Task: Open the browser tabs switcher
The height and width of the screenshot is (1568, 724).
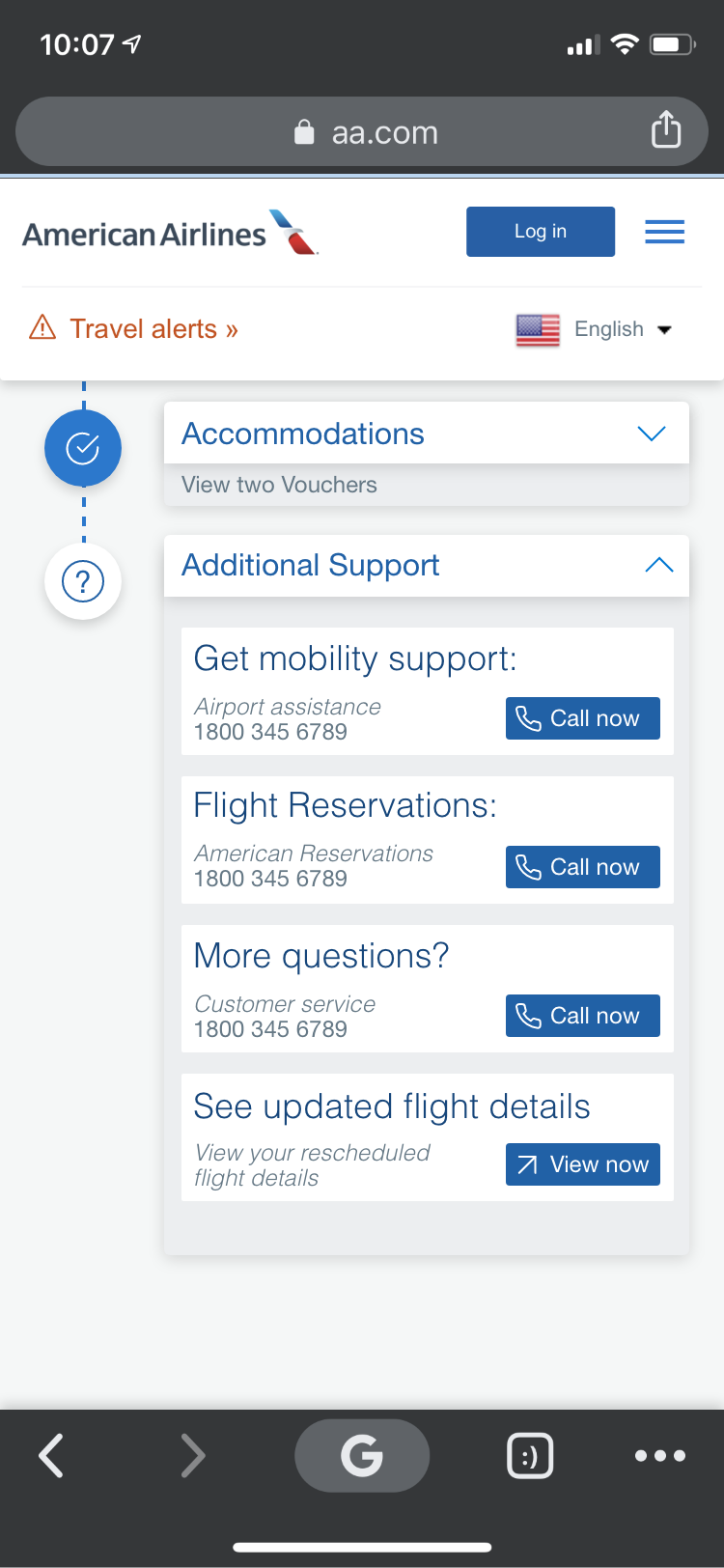Action: coord(529,1455)
